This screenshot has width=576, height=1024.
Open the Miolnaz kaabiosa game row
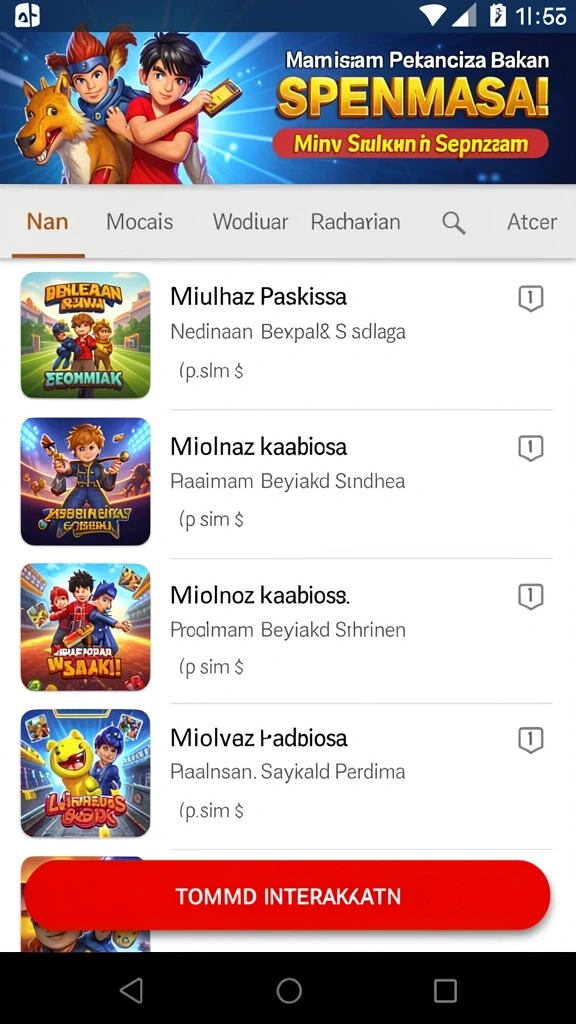coord(288,482)
